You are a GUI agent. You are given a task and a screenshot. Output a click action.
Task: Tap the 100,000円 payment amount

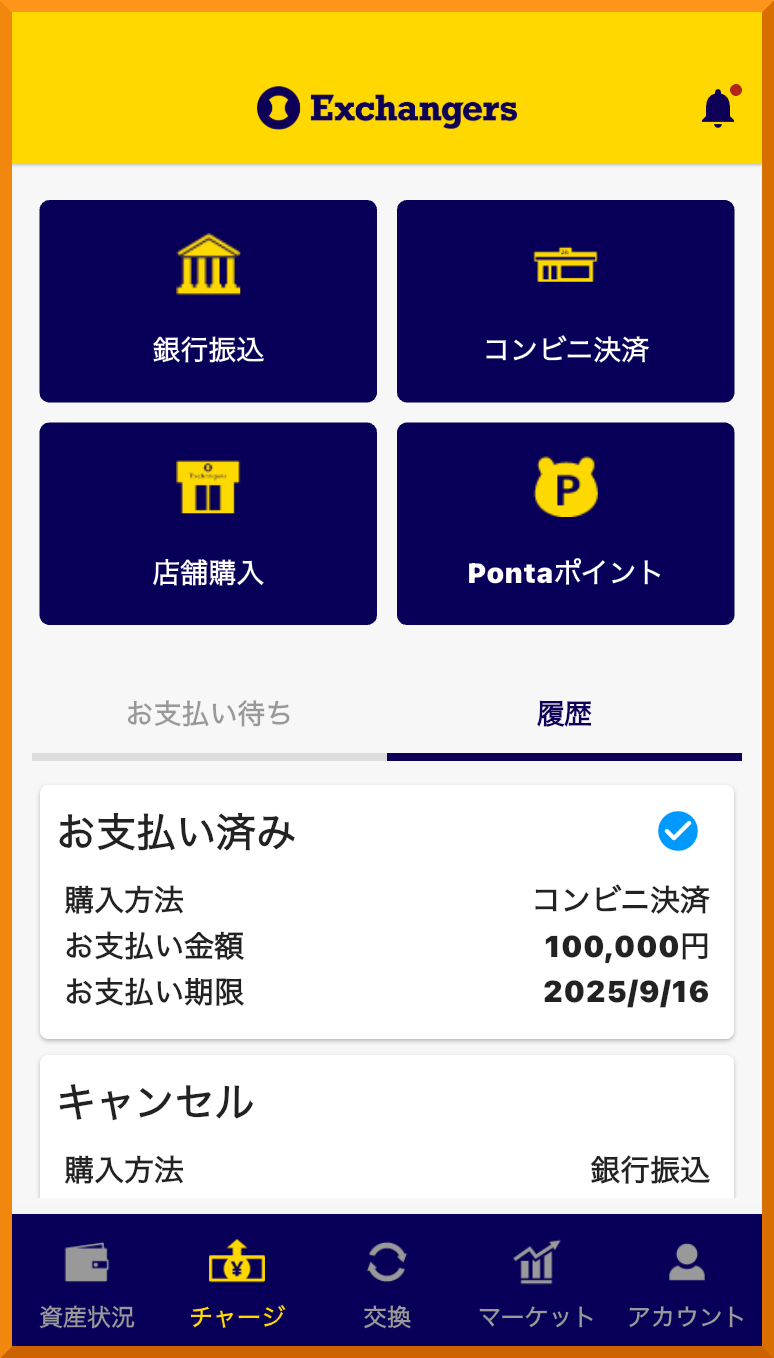click(x=626, y=946)
